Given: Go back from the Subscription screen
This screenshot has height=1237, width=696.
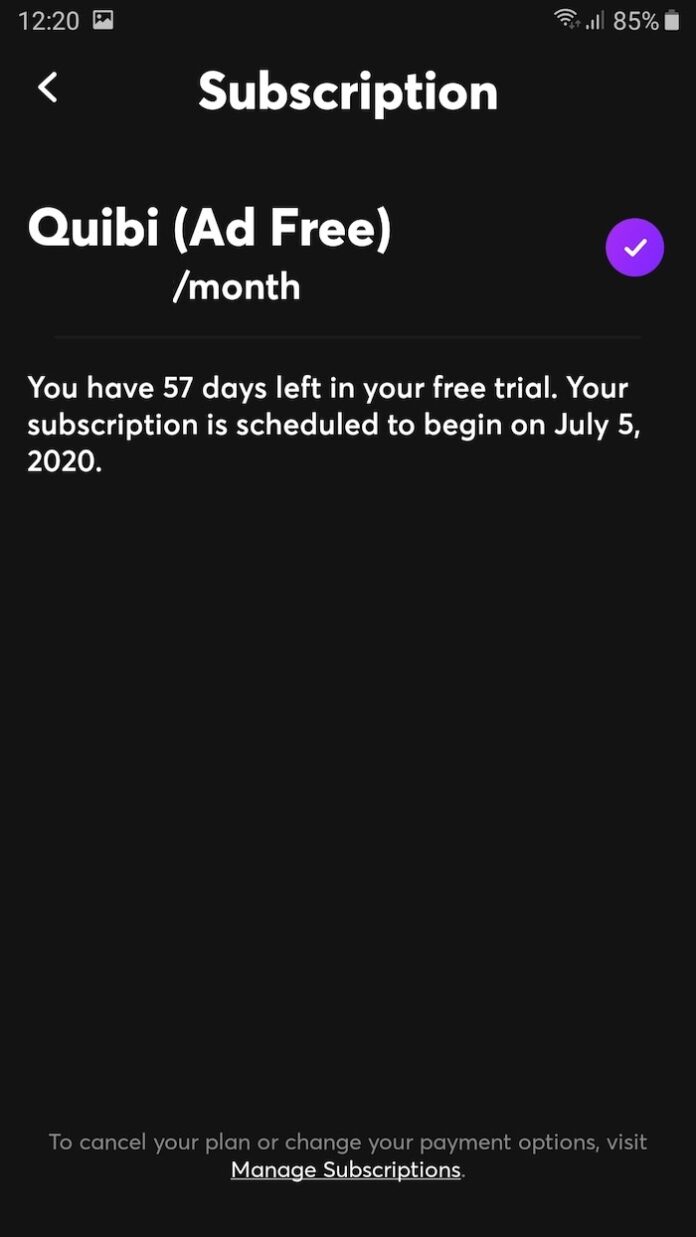Looking at the screenshot, I should pos(47,88).
